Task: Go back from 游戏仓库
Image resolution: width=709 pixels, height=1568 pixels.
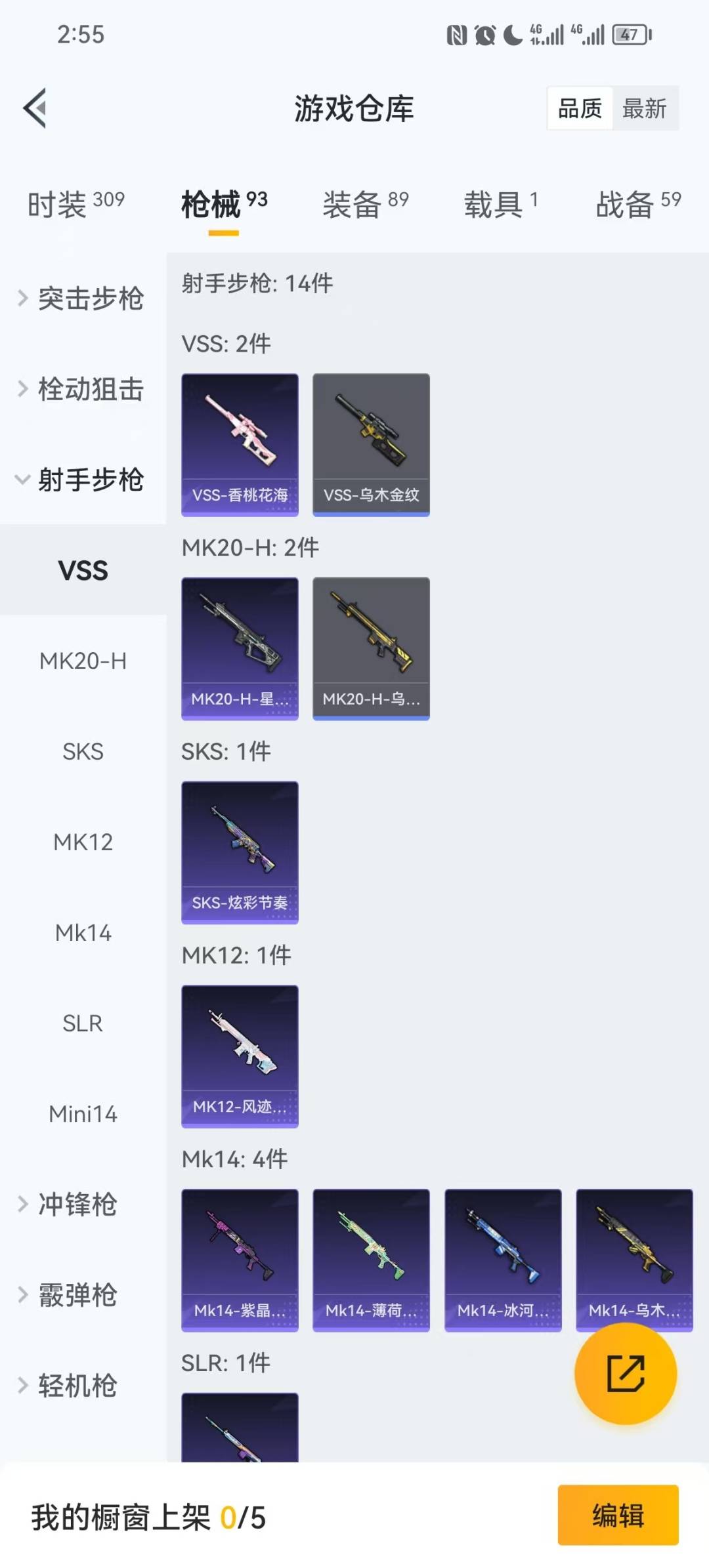Action: (35, 108)
